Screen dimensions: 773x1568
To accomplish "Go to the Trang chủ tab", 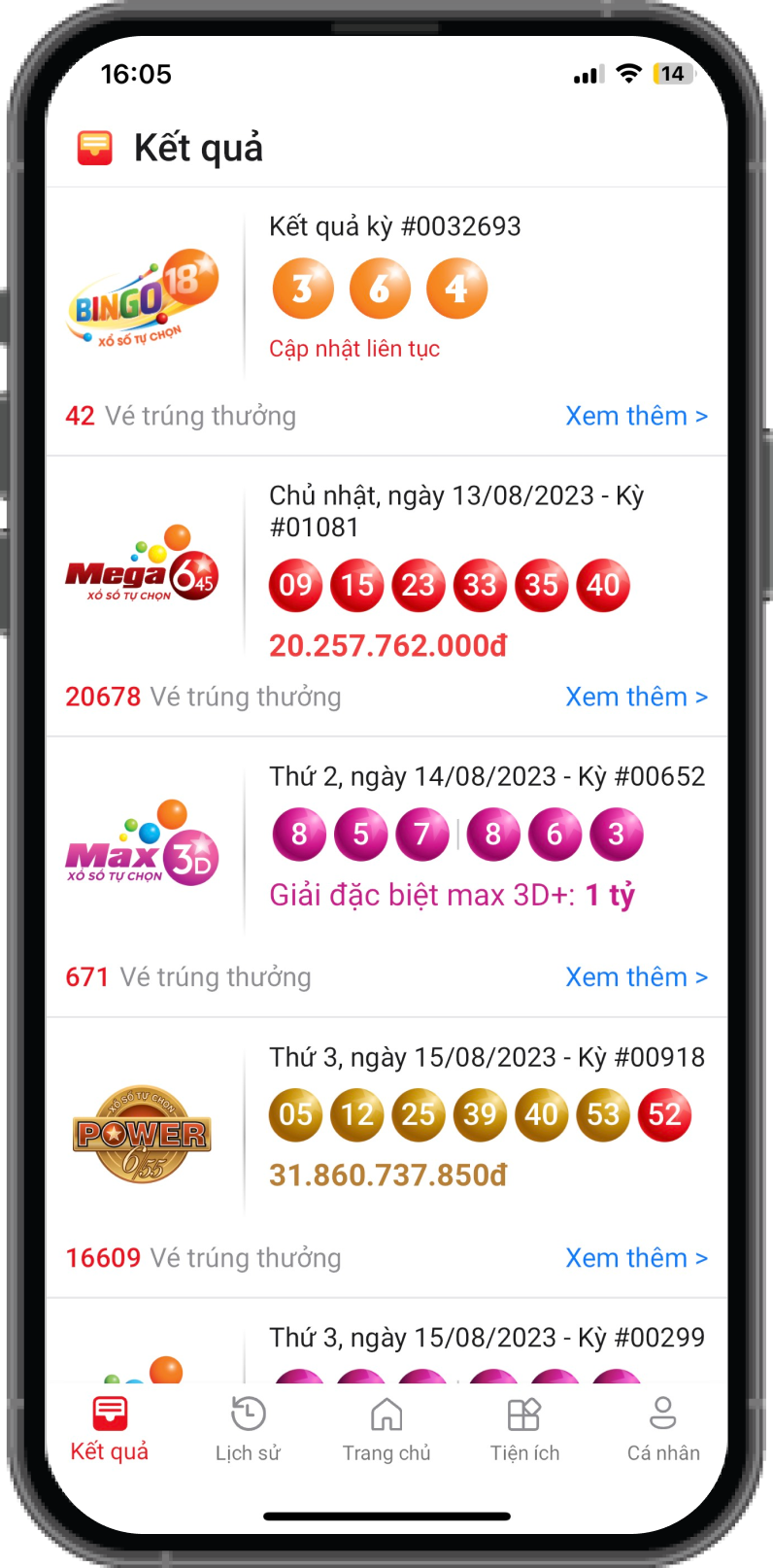I will pos(386,1428).
